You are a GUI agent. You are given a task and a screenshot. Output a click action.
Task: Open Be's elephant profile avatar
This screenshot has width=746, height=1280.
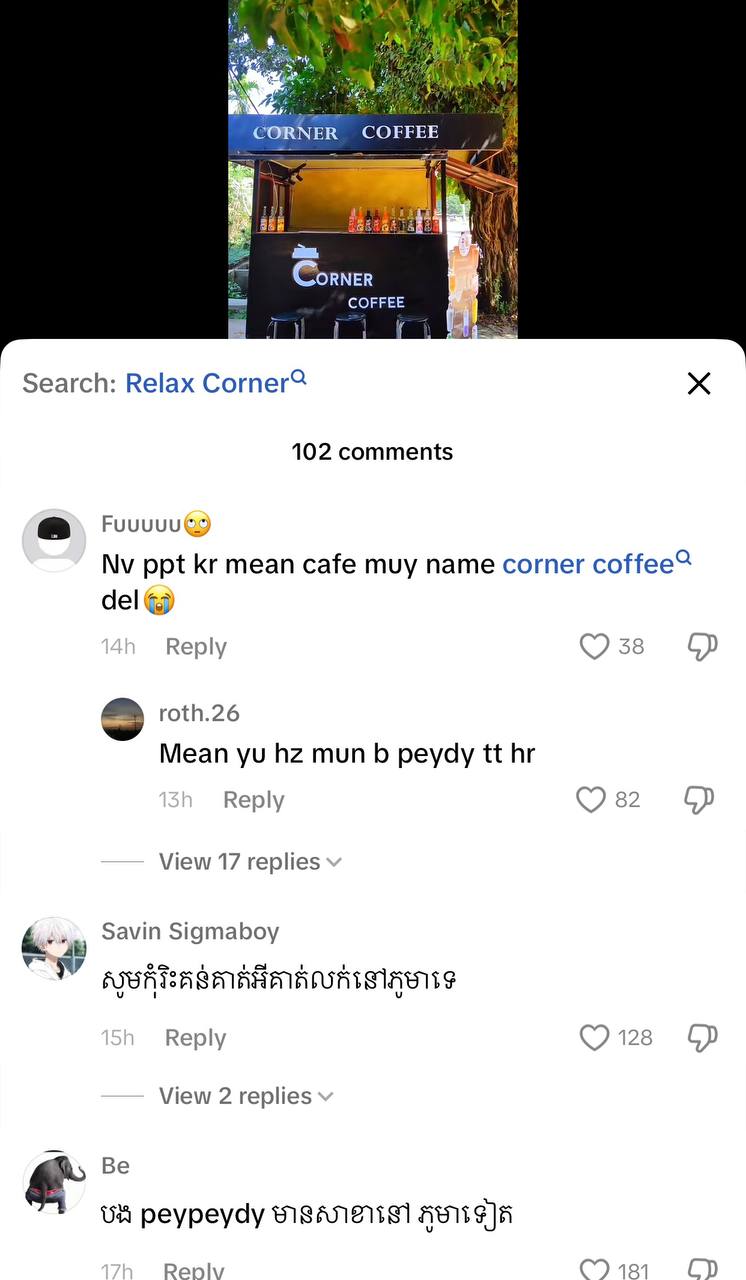(x=54, y=1182)
